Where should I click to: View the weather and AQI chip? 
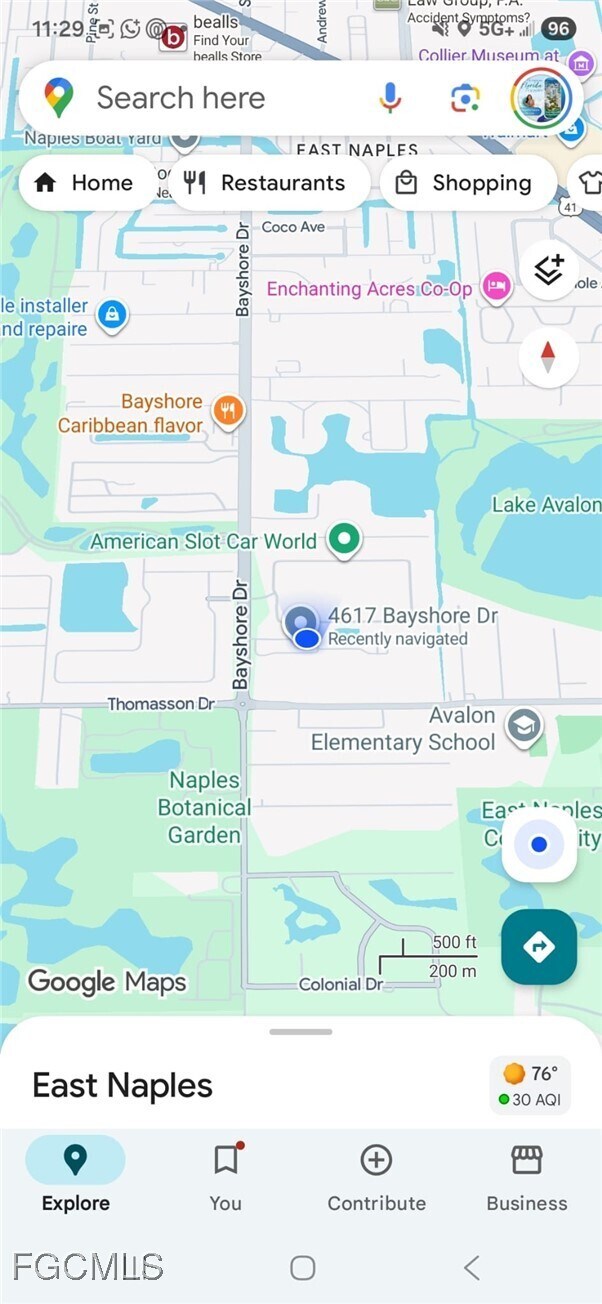pyautogui.click(x=530, y=1086)
